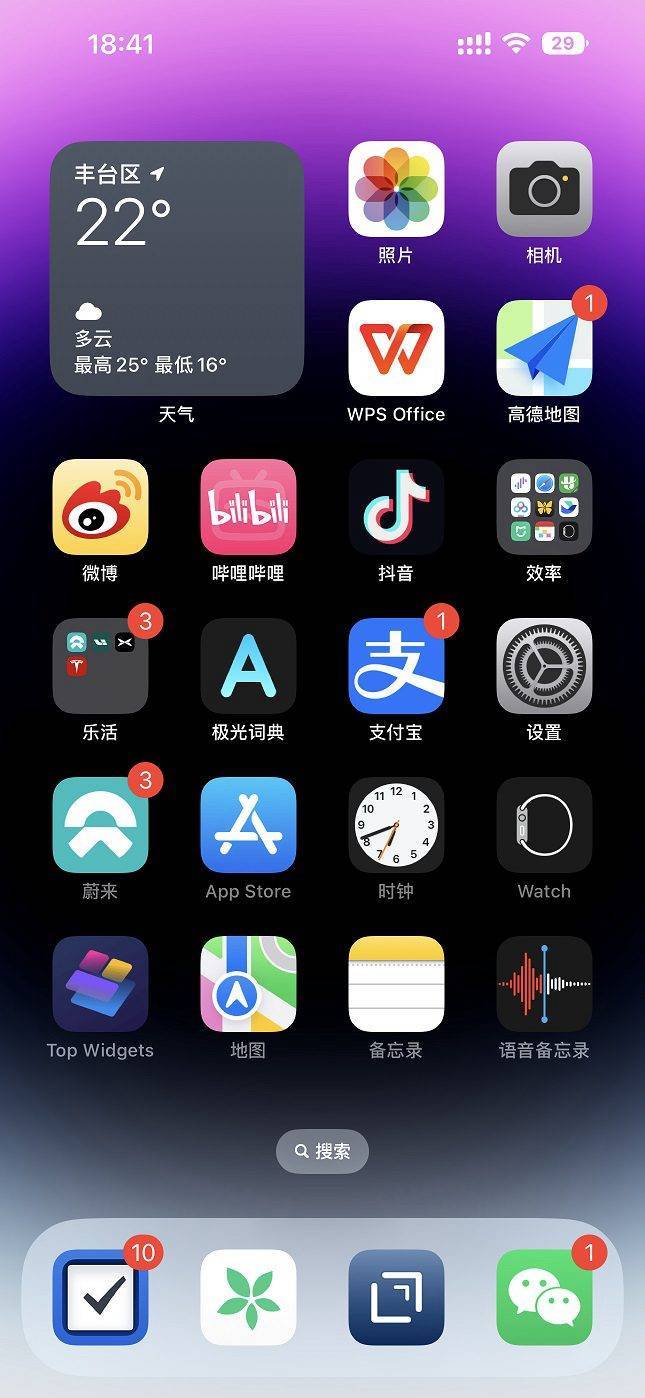645x1398 pixels.
Task: Open 极光词典 dictionary app
Action: click(x=248, y=666)
